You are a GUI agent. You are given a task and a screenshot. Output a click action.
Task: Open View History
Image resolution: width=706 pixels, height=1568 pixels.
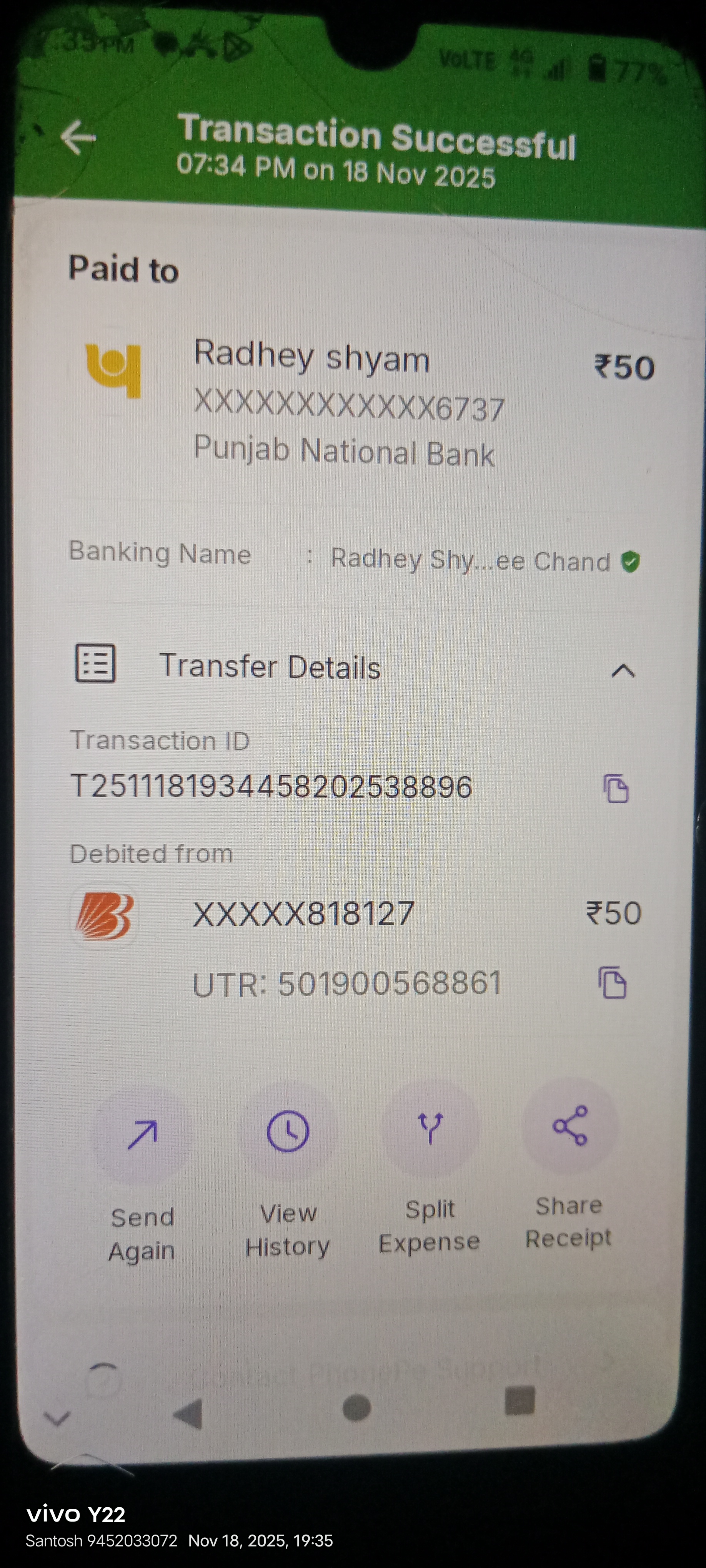[288, 1132]
